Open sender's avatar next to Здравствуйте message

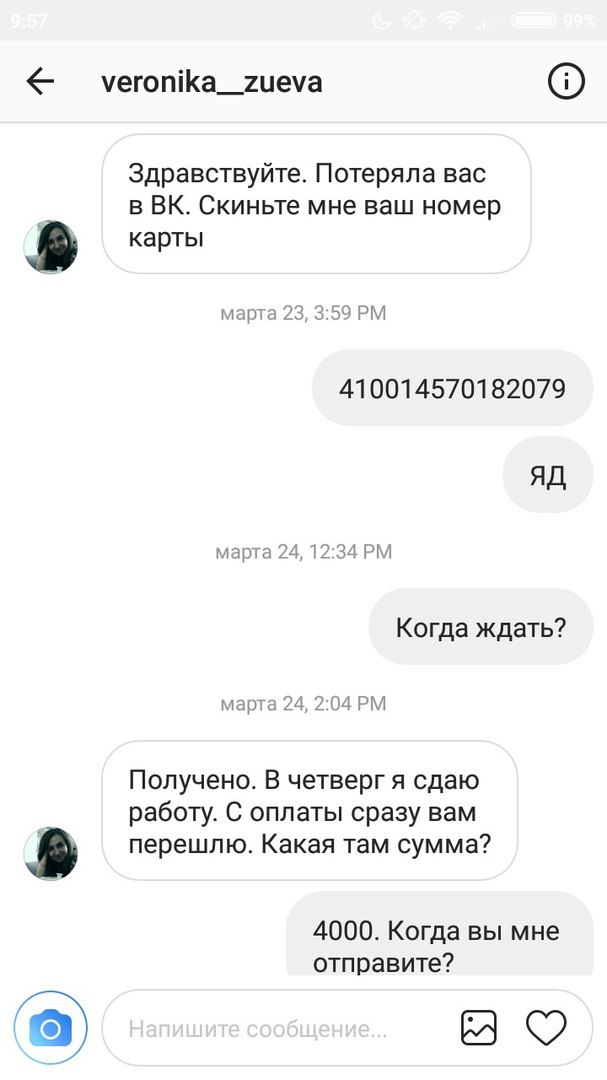(x=50, y=247)
